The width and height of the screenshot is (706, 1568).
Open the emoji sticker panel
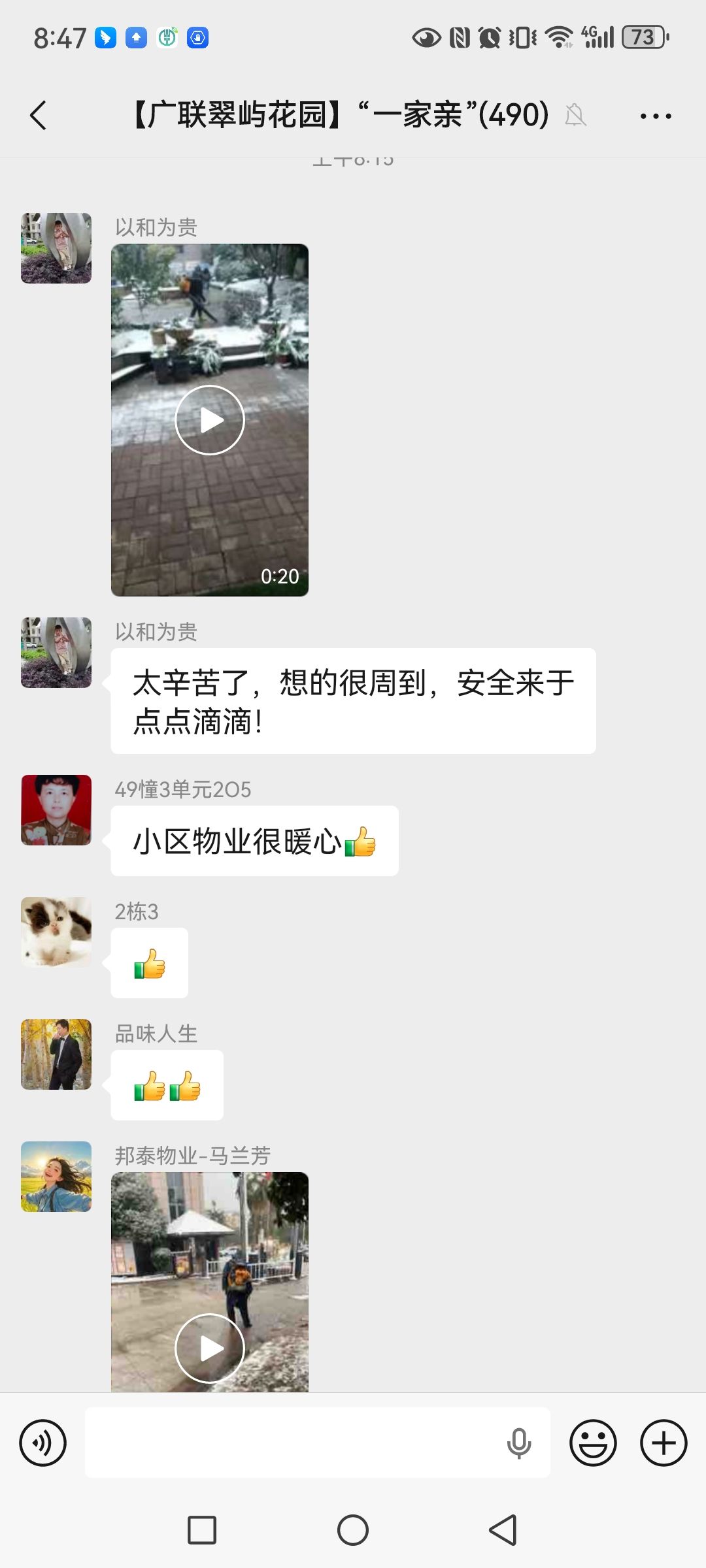coord(593,1443)
